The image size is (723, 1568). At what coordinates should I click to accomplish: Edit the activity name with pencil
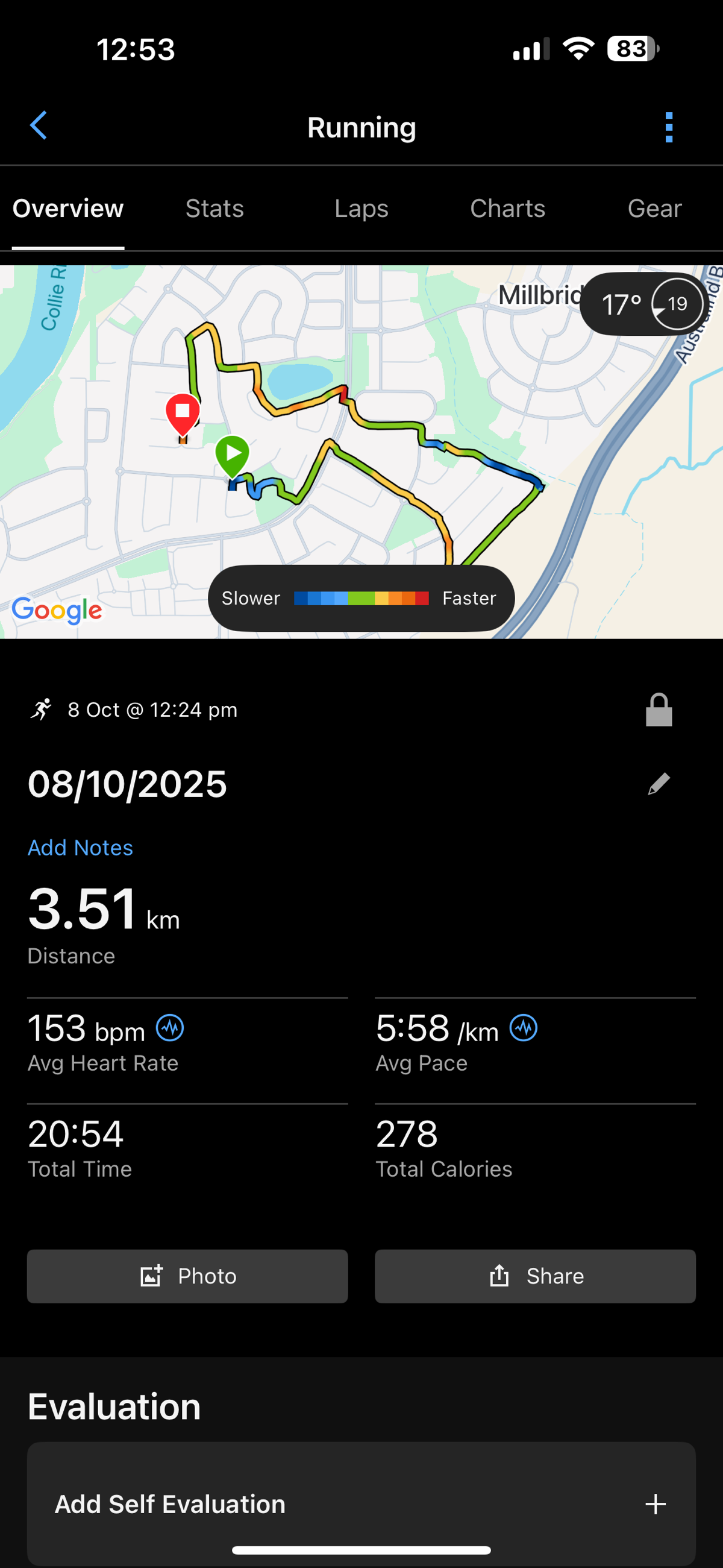pyautogui.click(x=659, y=784)
